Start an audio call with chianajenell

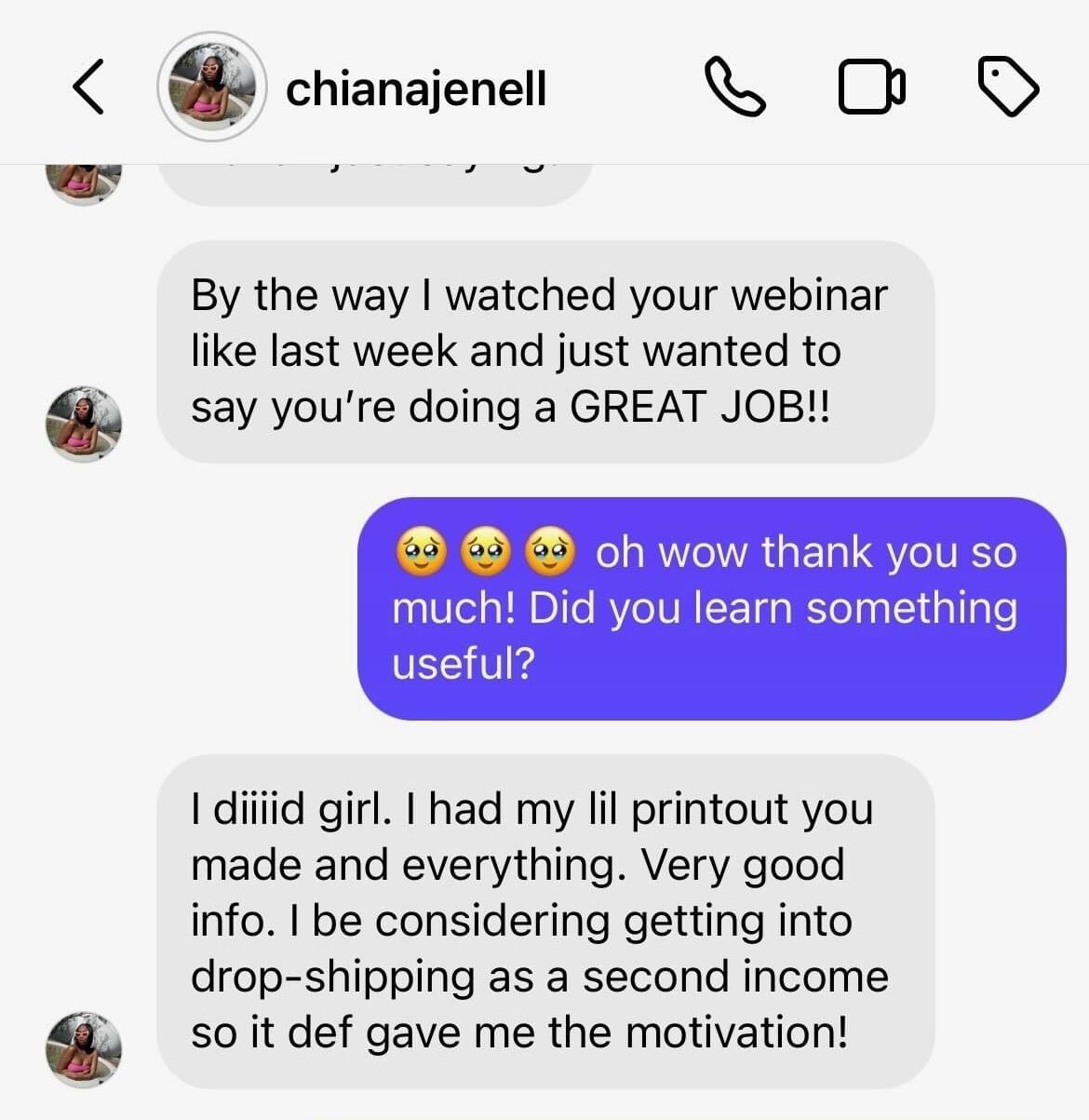734,87
